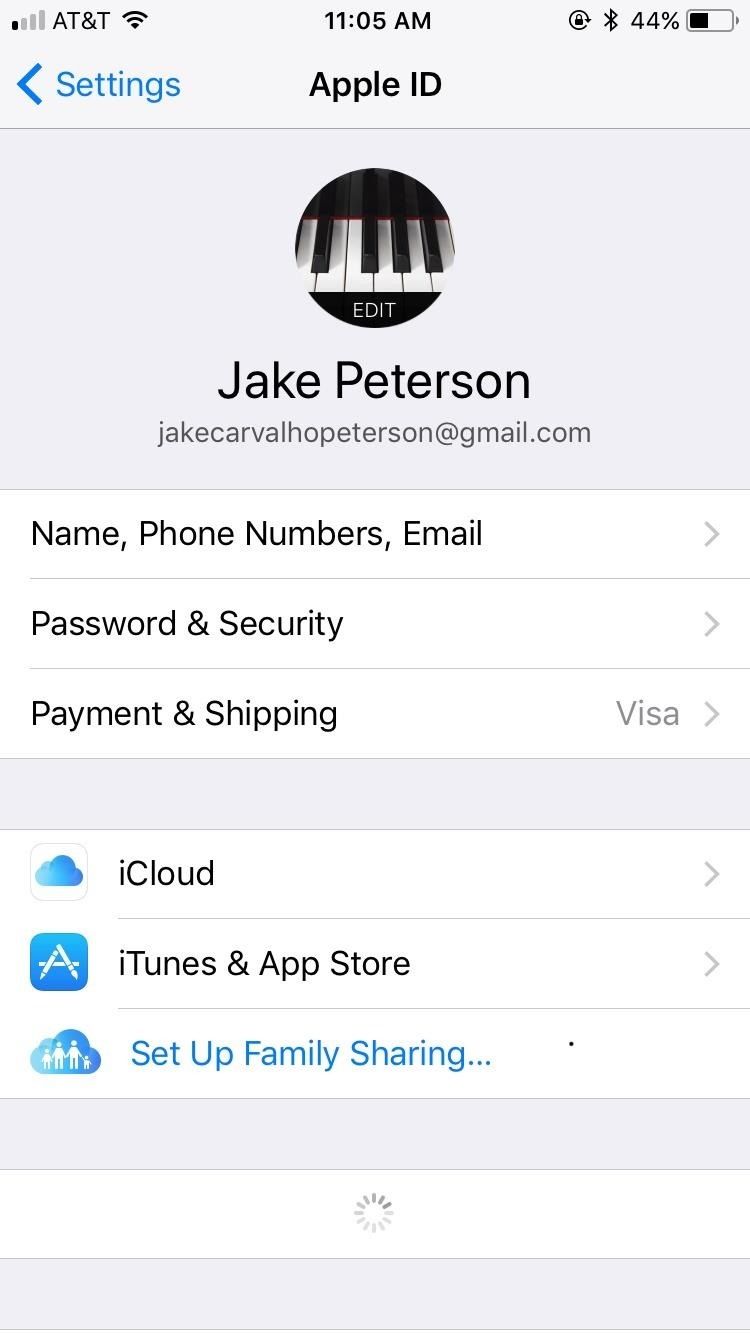750x1334 pixels.
Task: Click the Family Sharing family icon
Action: 64,1052
